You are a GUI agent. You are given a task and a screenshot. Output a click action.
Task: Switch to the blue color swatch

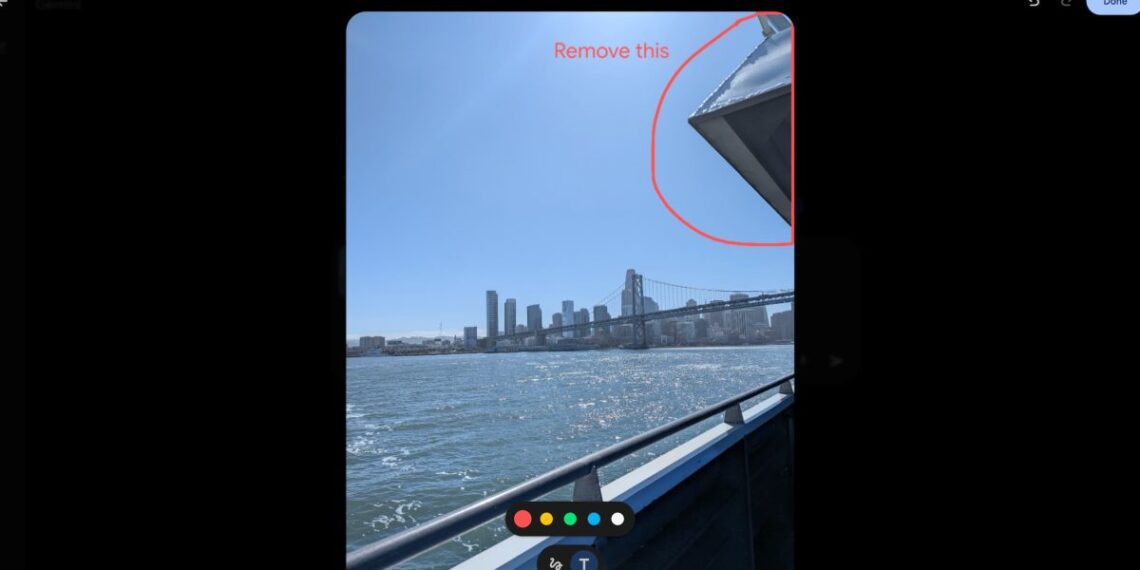tap(594, 519)
